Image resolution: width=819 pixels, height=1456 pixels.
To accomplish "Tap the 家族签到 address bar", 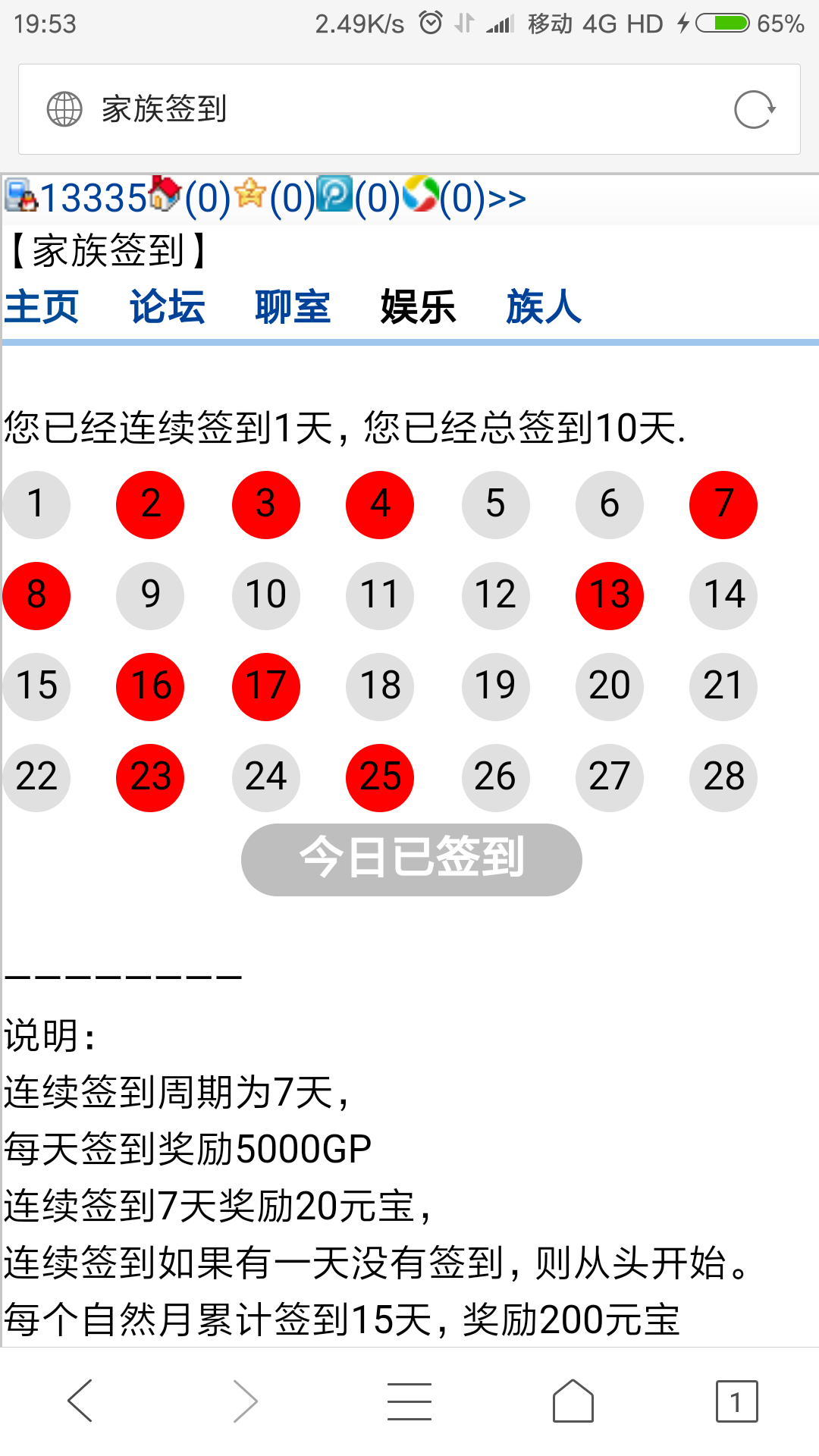I will (379, 110).
